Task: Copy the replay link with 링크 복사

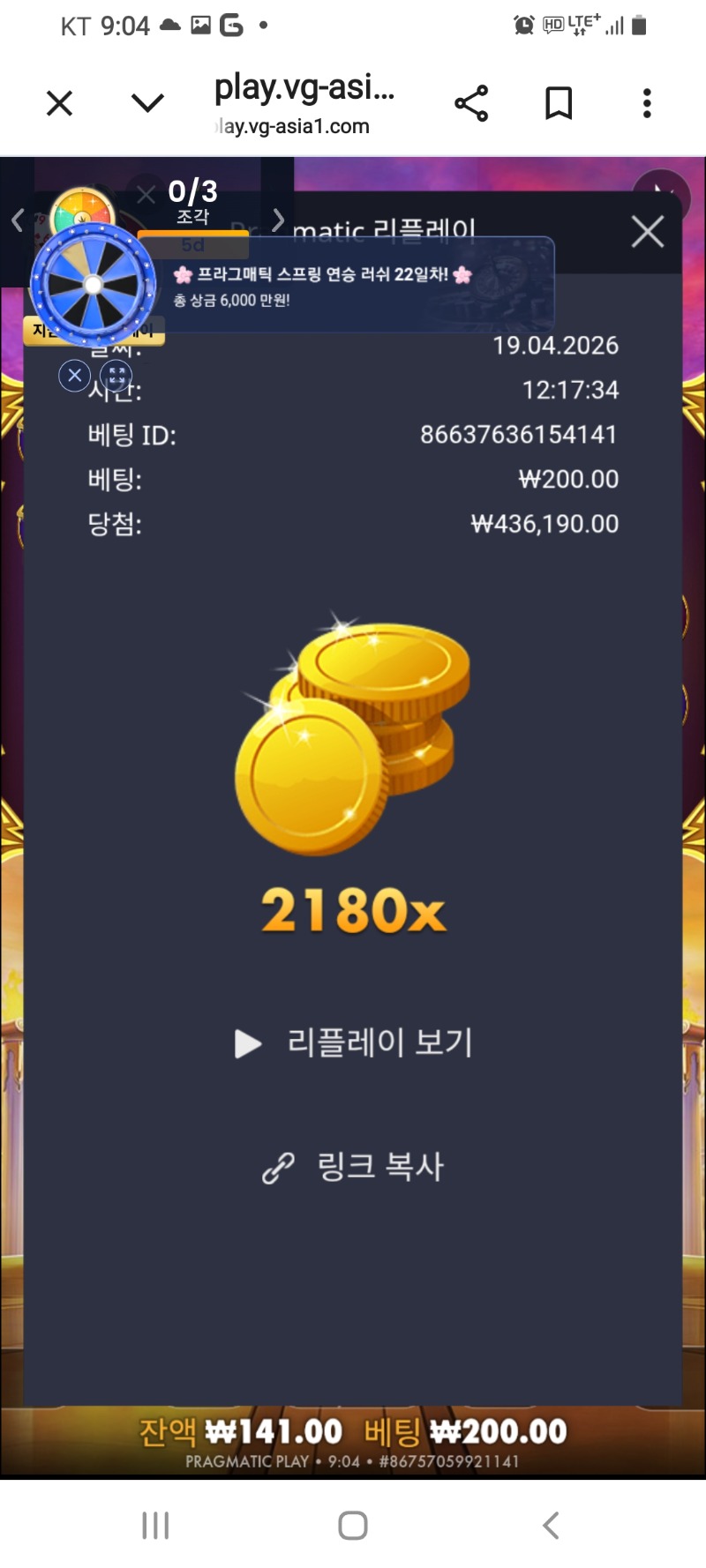Action: click(x=354, y=1167)
